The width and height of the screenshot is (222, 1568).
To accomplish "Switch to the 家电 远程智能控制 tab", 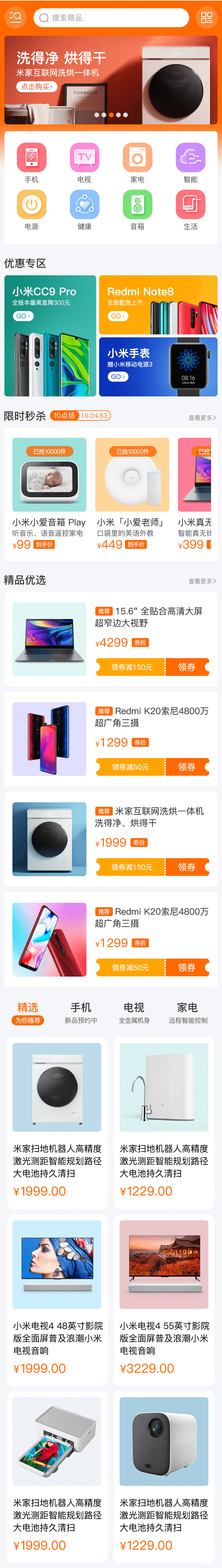I will click(x=187, y=1013).
